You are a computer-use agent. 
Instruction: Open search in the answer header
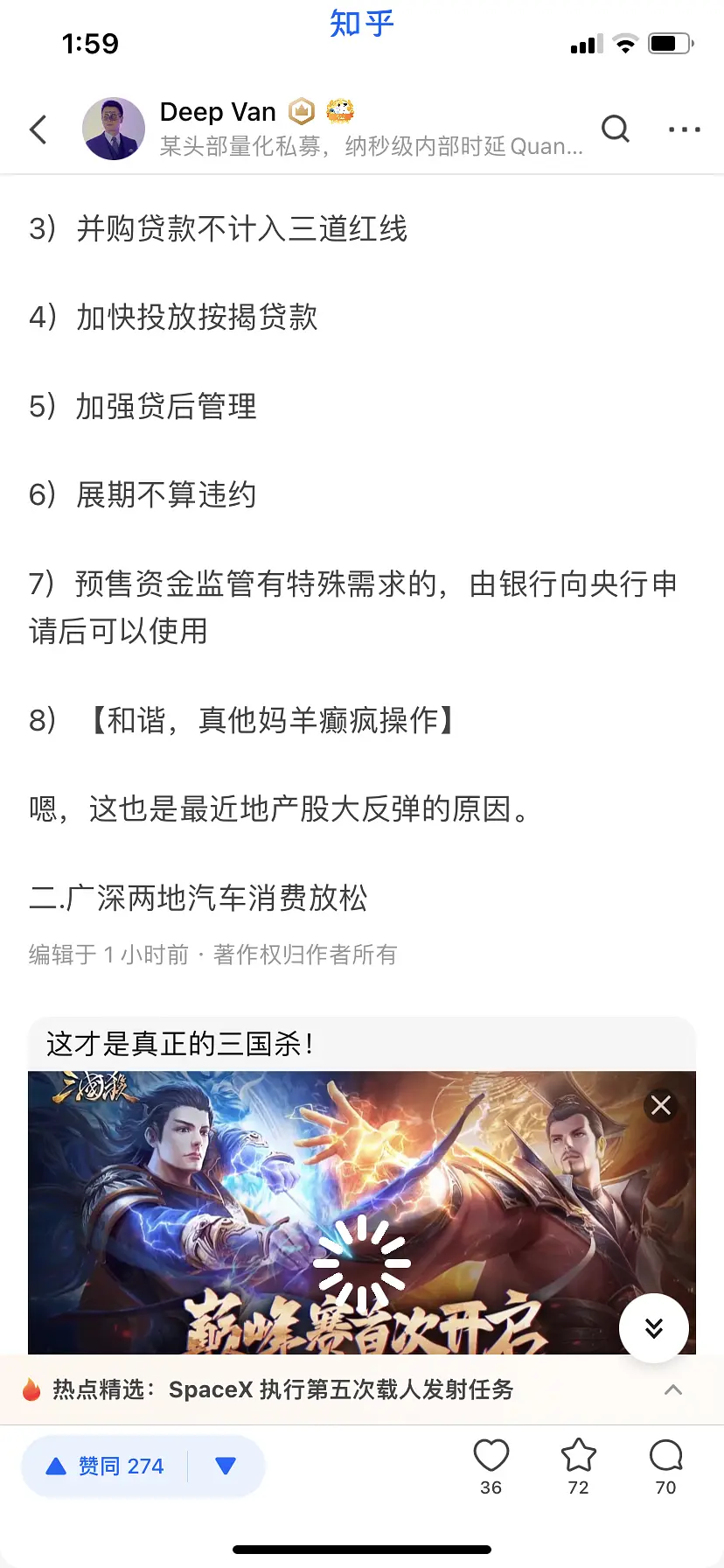pyautogui.click(x=616, y=129)
